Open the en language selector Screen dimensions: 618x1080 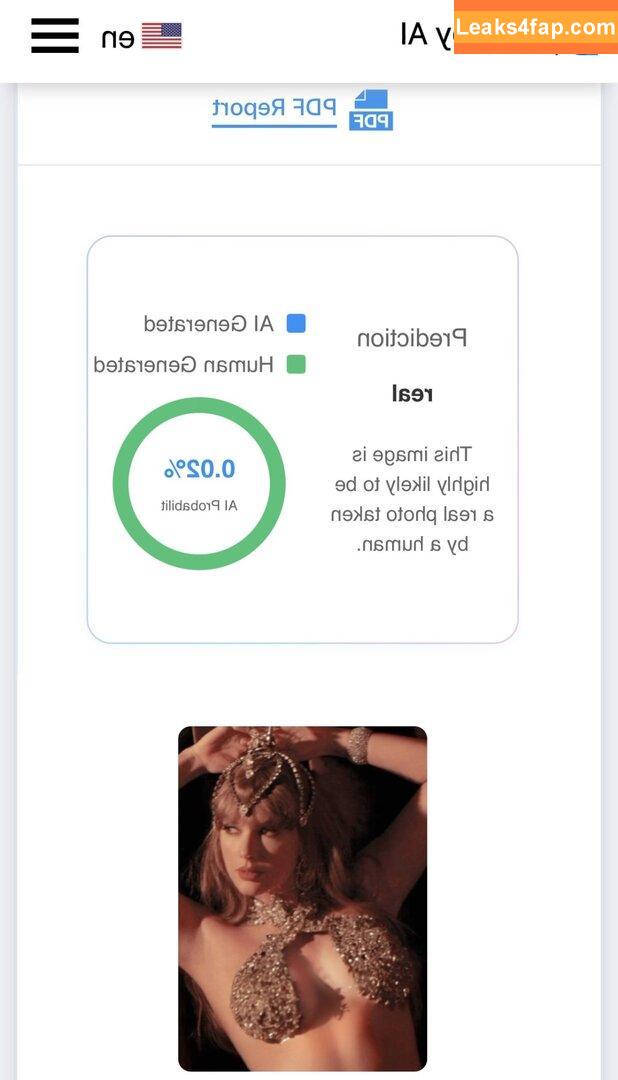(x=141, y=37)
